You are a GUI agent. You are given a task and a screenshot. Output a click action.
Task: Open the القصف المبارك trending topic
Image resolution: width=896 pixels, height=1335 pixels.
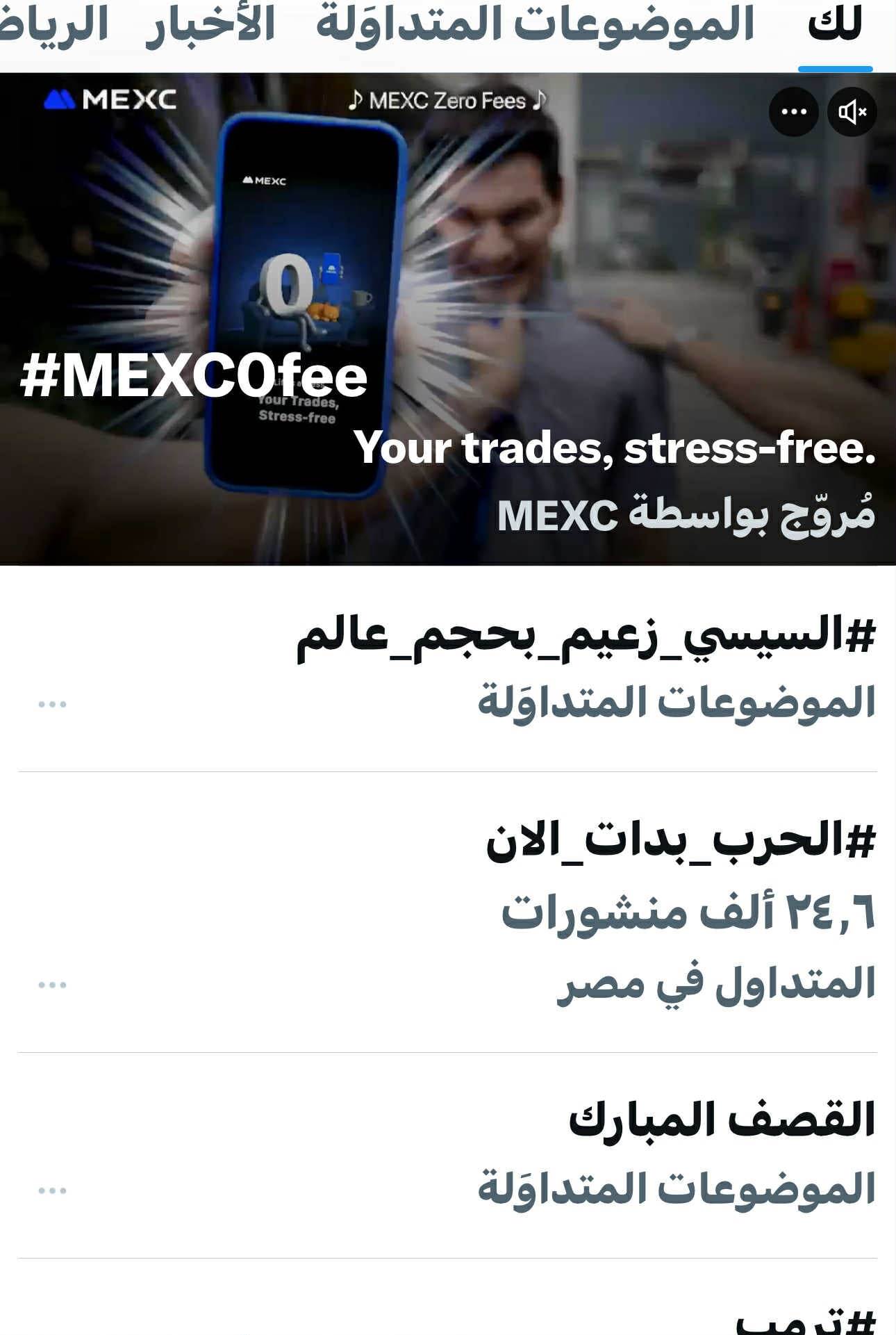click(721, 1121)
